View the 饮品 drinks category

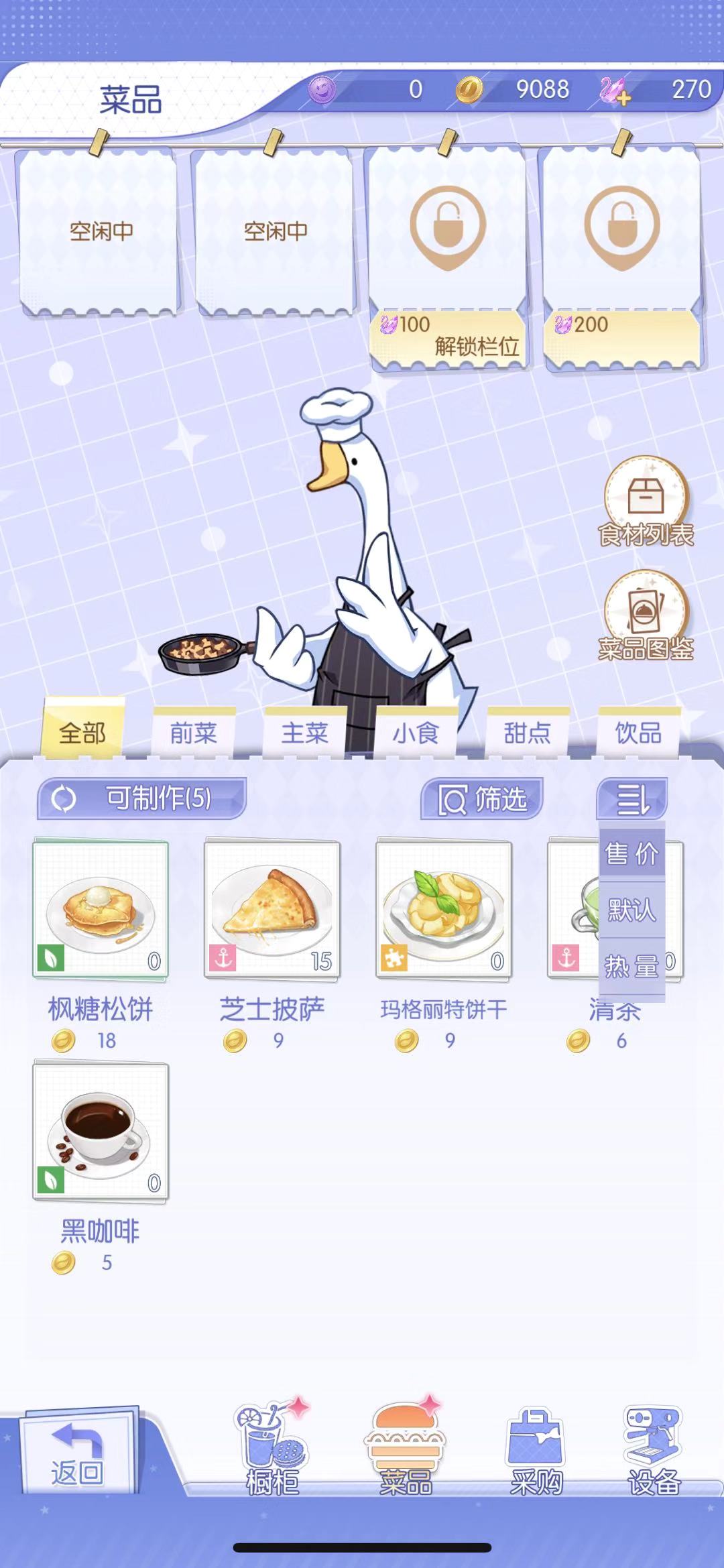pos(638,733)
